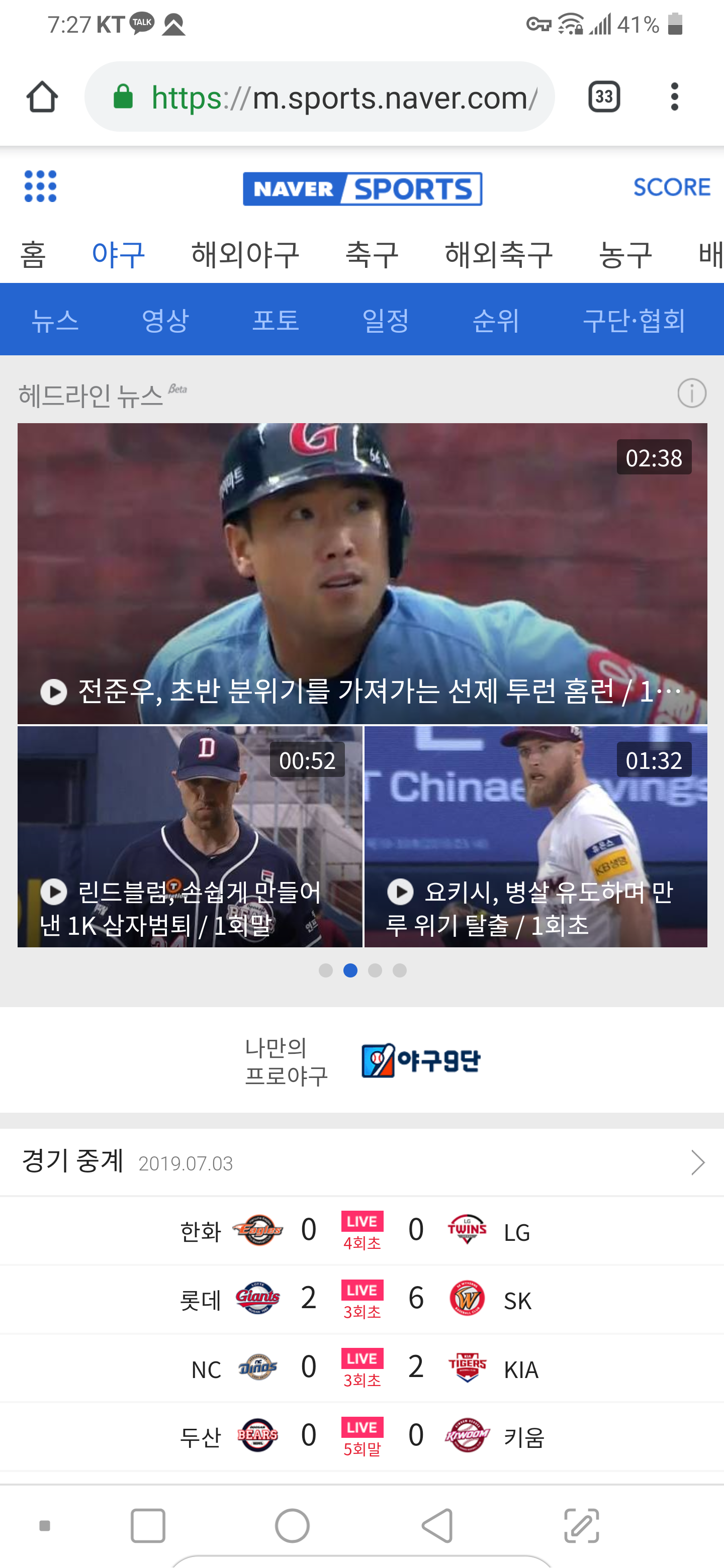The height and width of the screenshot is (1568, 724).
Task: Open the tab switcher showing 33 tabs
Action: (x=603, y=97)
